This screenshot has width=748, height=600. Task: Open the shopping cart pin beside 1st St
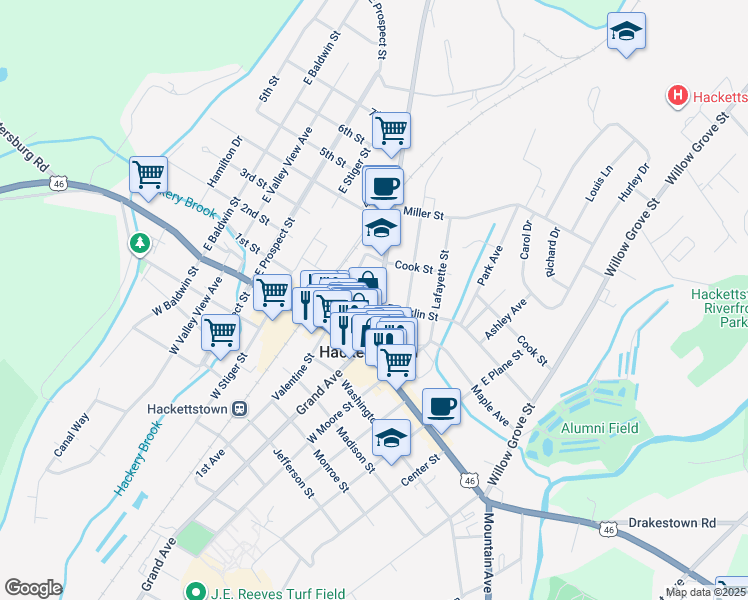pyautogui.click(x=272, y=293)
